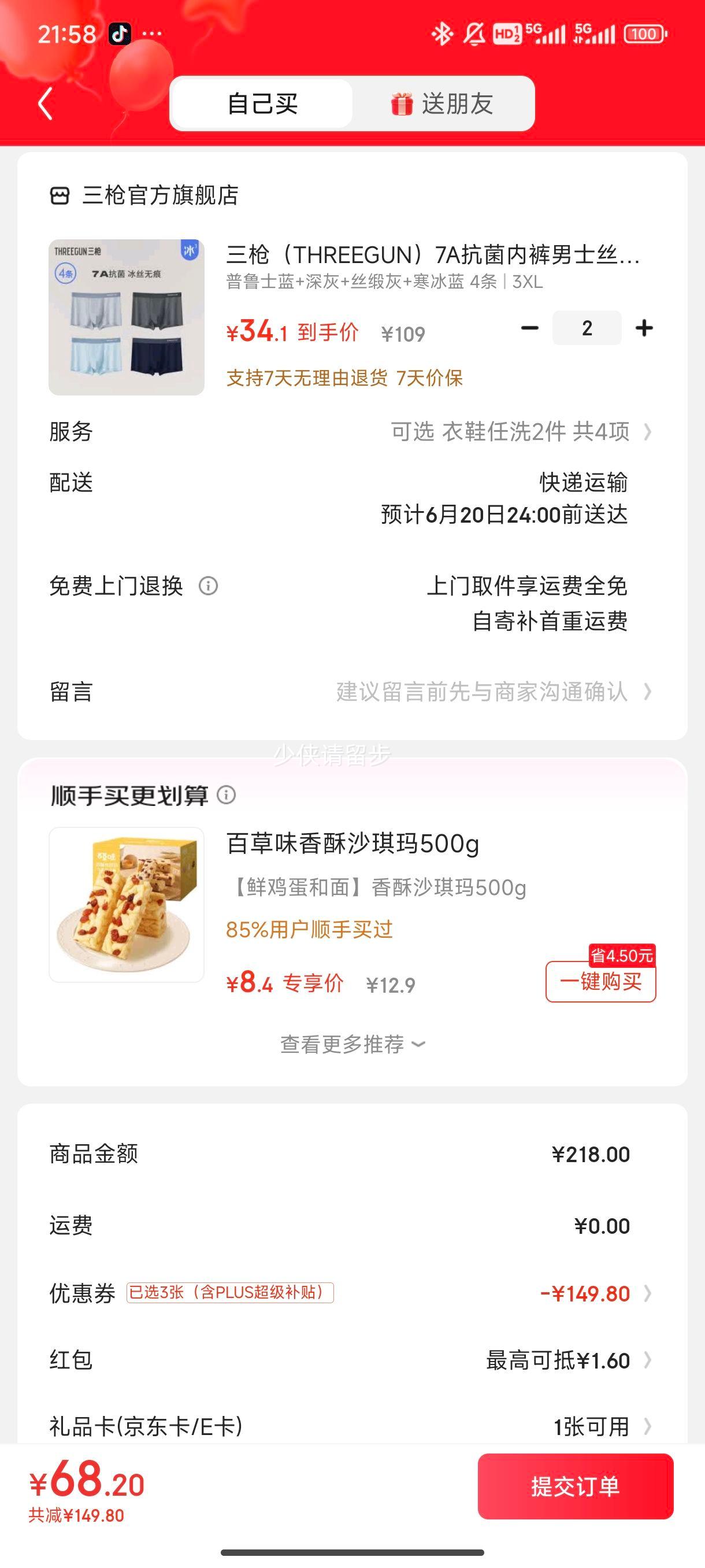Tap 一键购买 for the 沙琪玛
The image size is (705, 1568).
[x=600, y=981]
